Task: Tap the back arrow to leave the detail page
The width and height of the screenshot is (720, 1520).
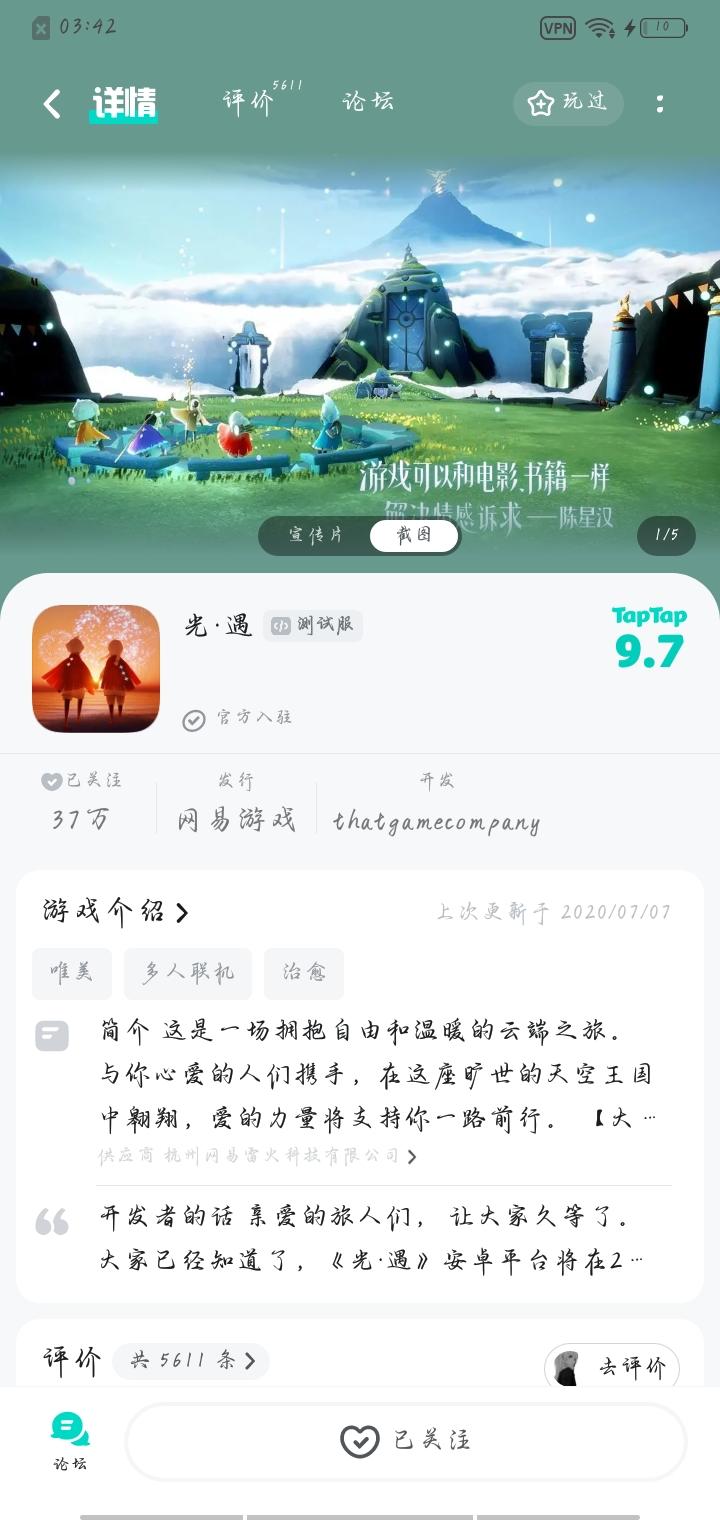Action: (x=52, y=104)
